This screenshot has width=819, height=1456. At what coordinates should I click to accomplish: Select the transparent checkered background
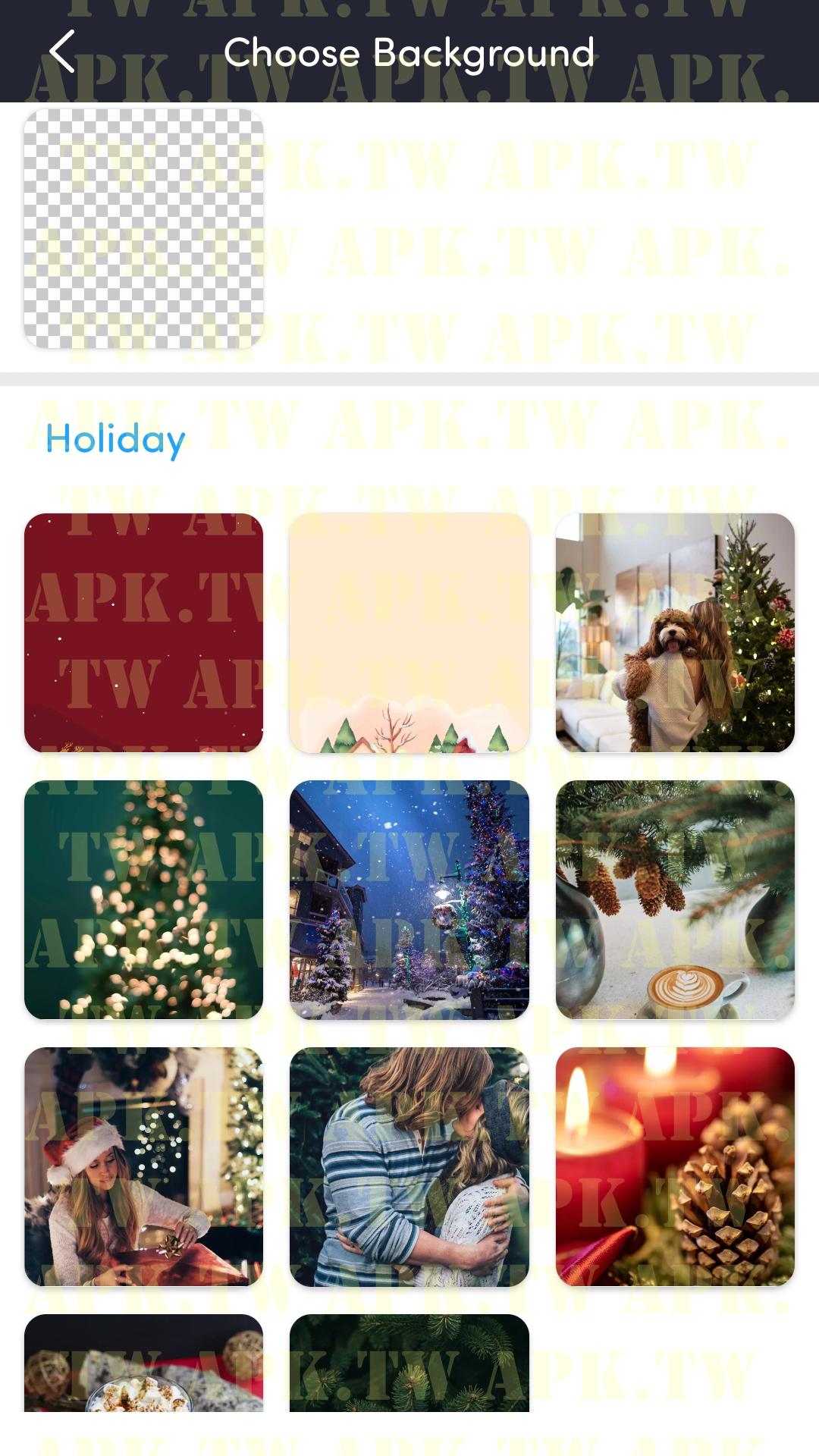tap(143, 228)
